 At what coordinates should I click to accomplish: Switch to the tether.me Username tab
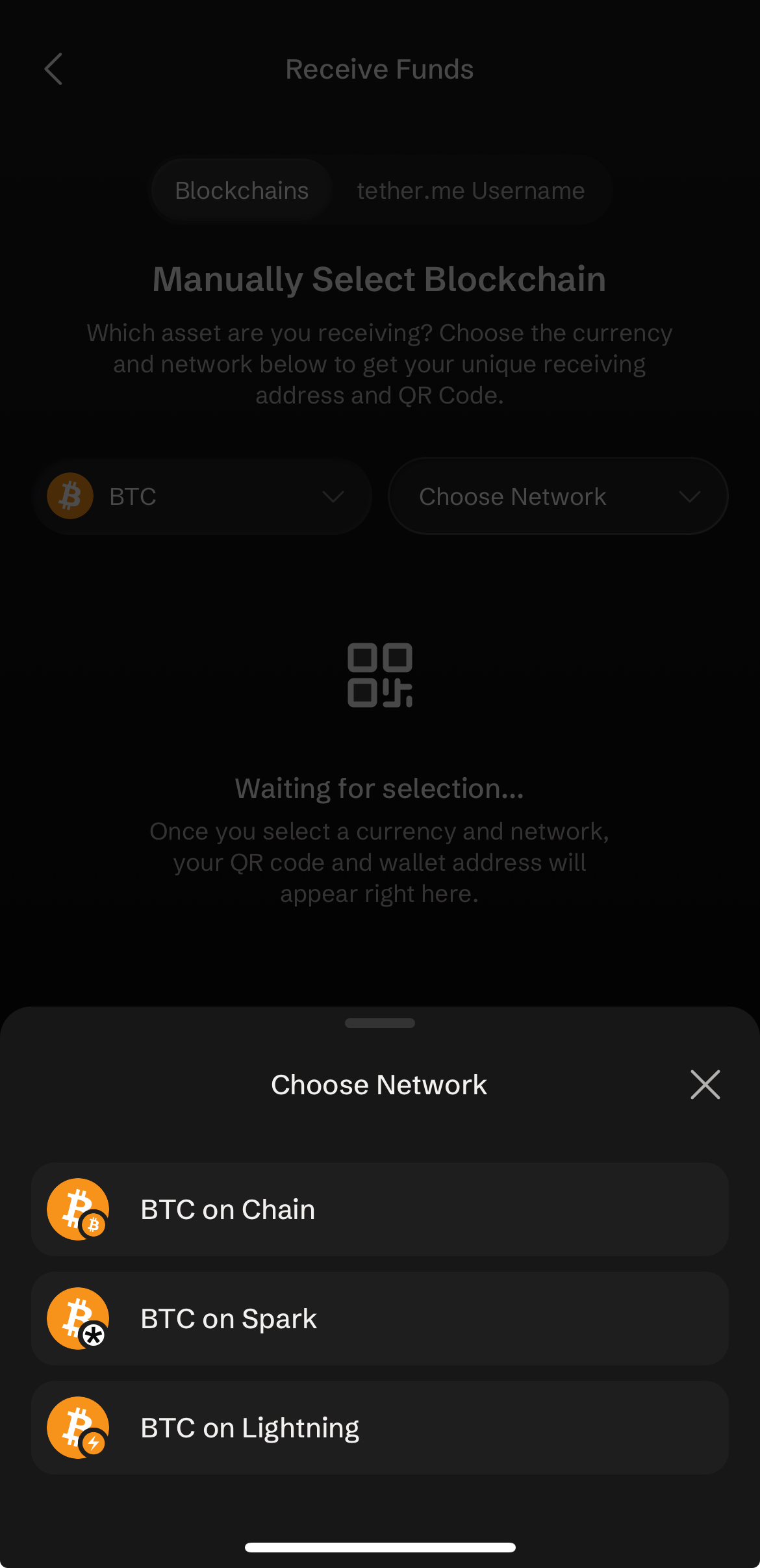pyautogui.click(x=470, y=190)
